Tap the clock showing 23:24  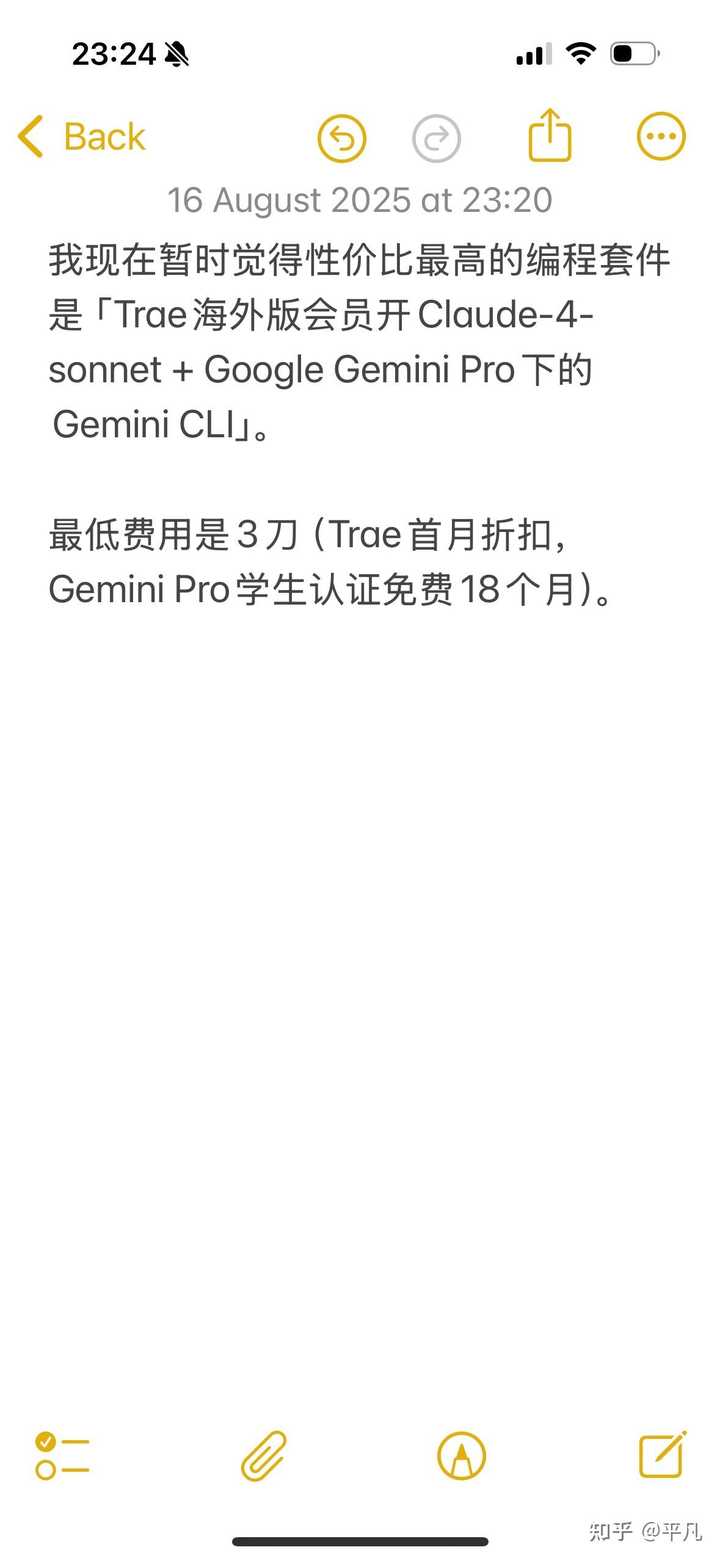click(x=113, y=51)
